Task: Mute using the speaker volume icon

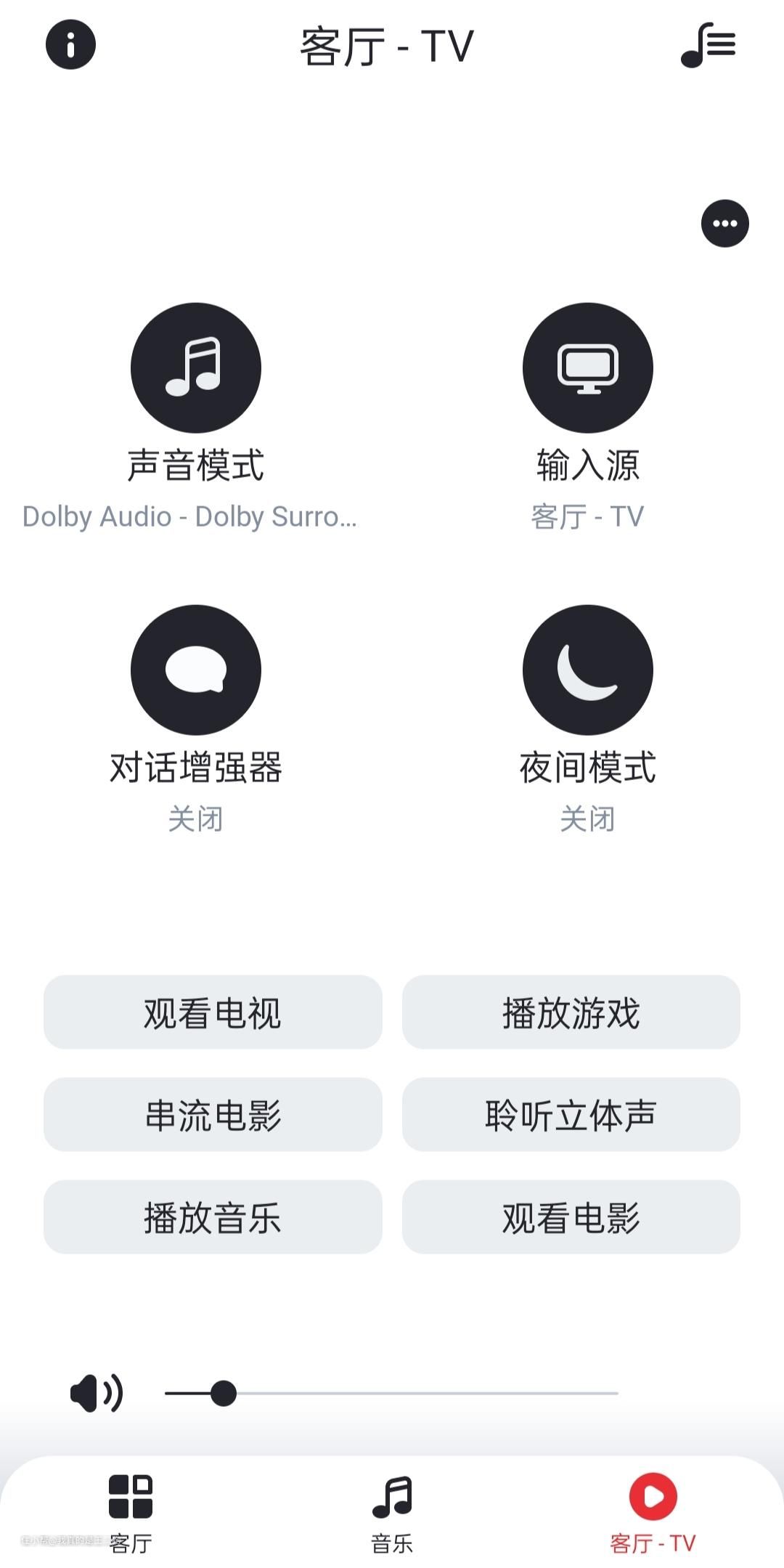Action: (97, 1394)
